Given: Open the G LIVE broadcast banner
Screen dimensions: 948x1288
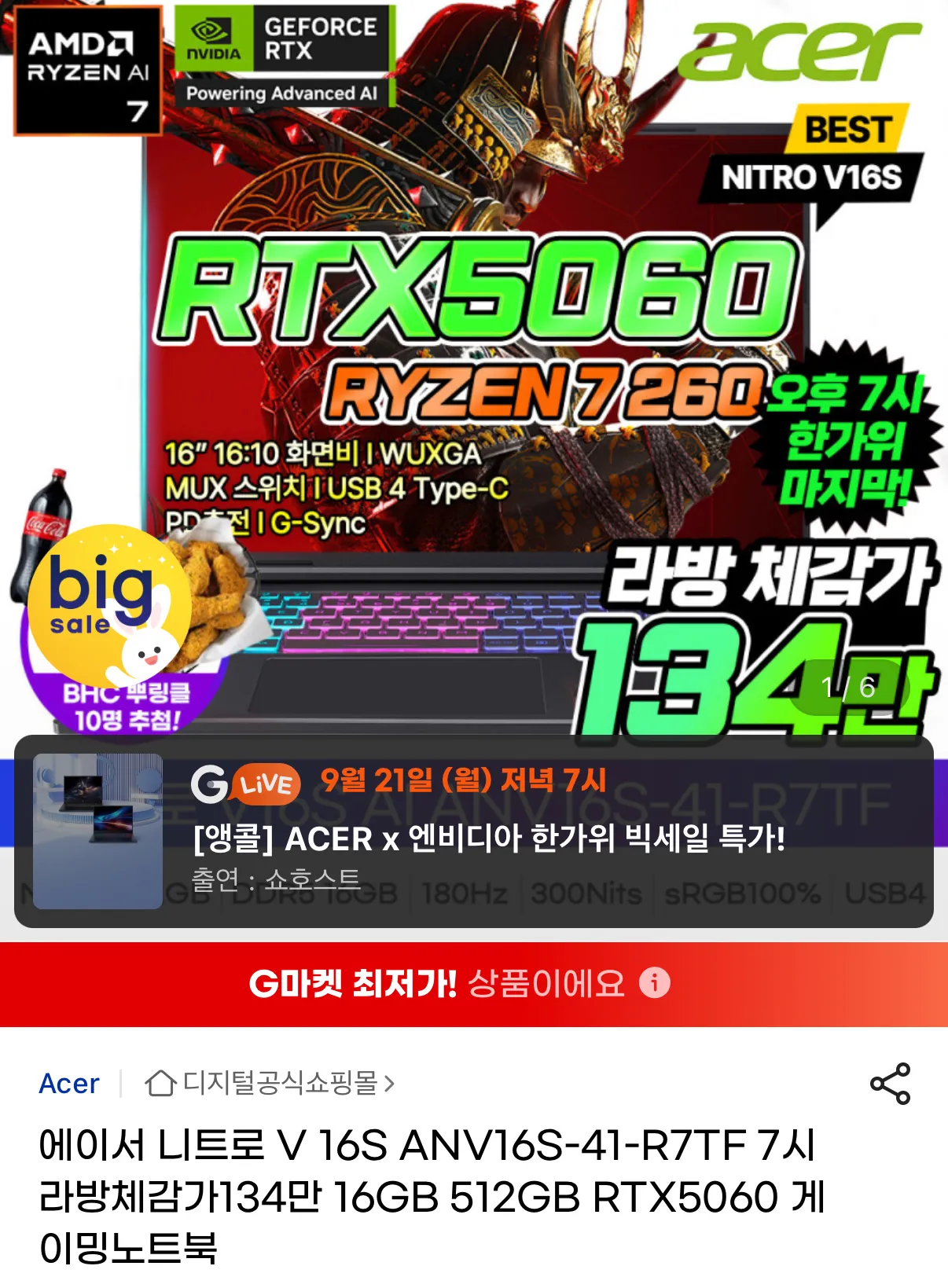Looking at the screenshot, I should [473, 831].
